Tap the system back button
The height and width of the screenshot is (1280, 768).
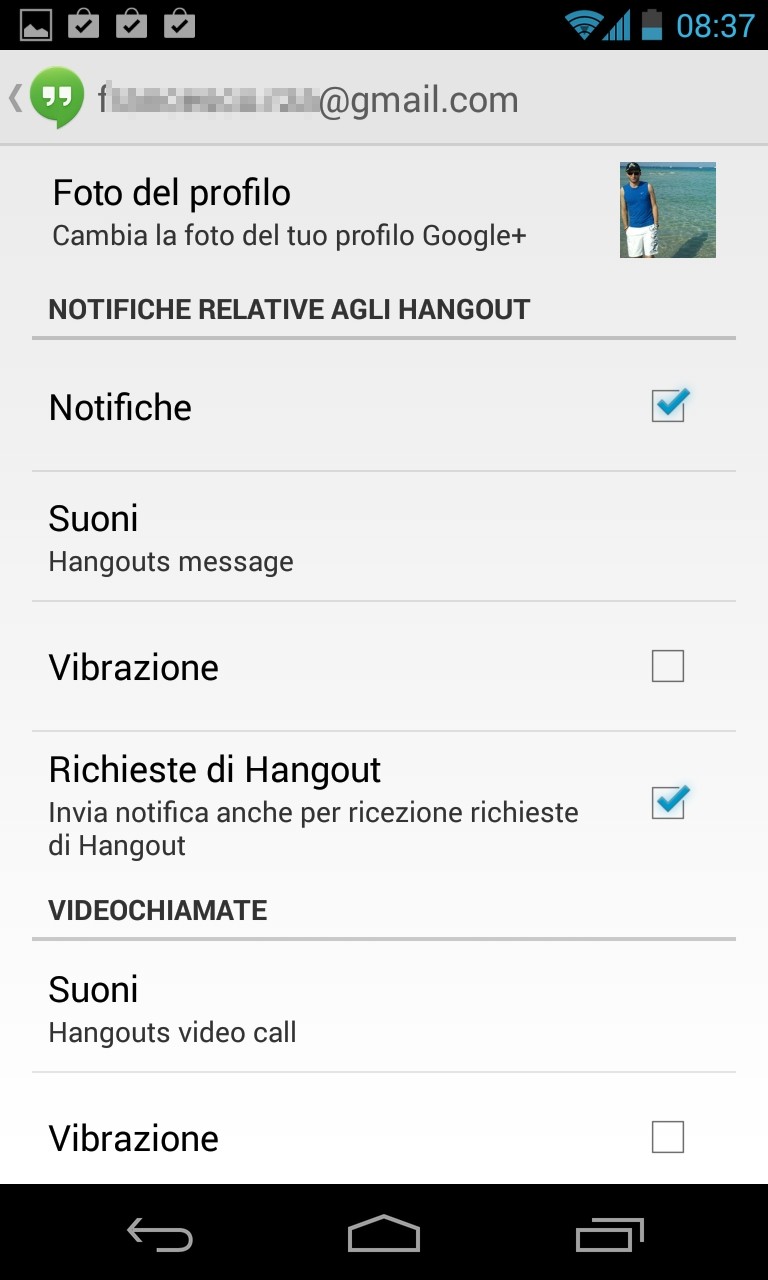(160, 1236)
